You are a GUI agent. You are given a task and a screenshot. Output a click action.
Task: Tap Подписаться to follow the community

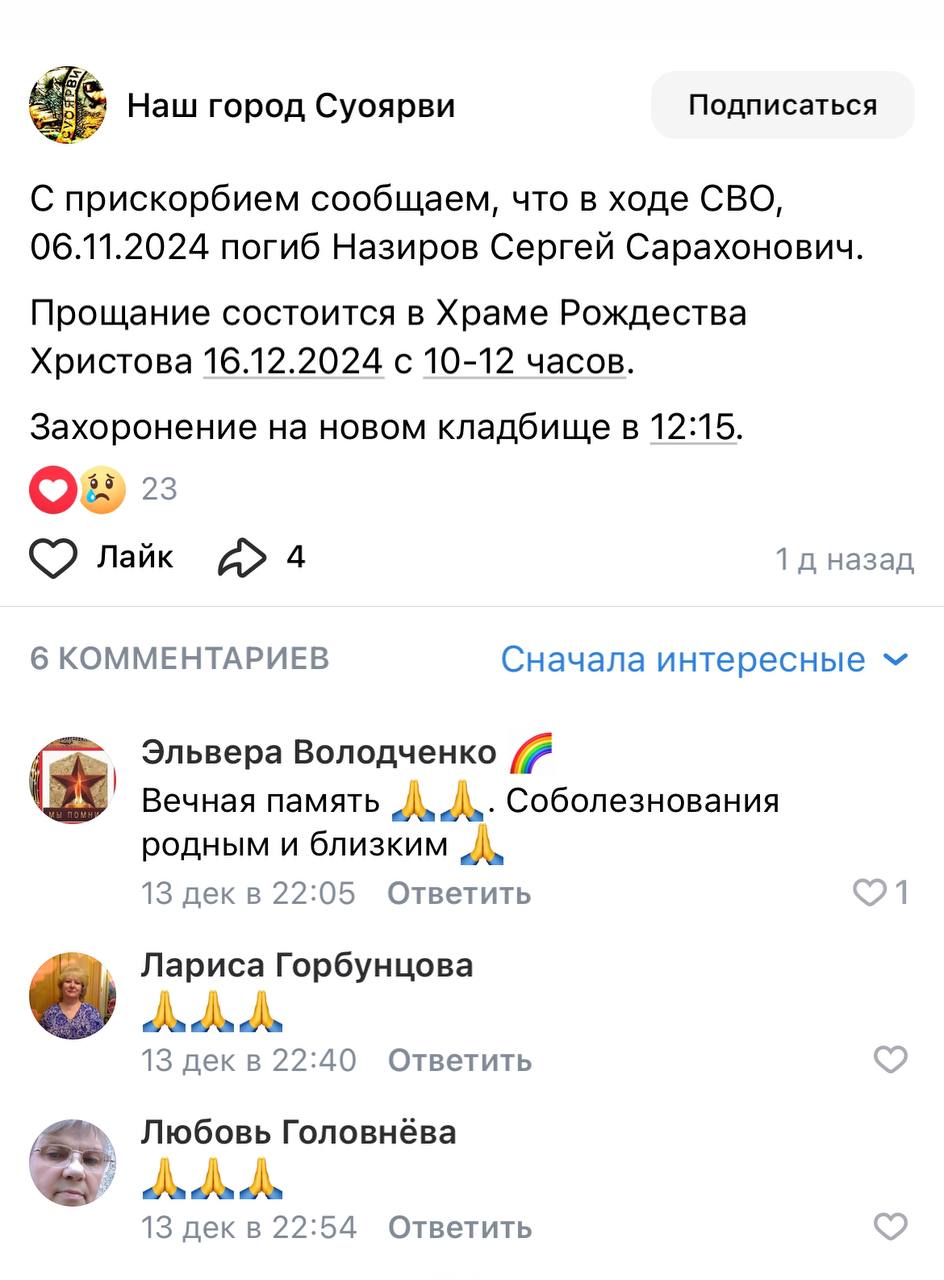click(x=782, y=105)
